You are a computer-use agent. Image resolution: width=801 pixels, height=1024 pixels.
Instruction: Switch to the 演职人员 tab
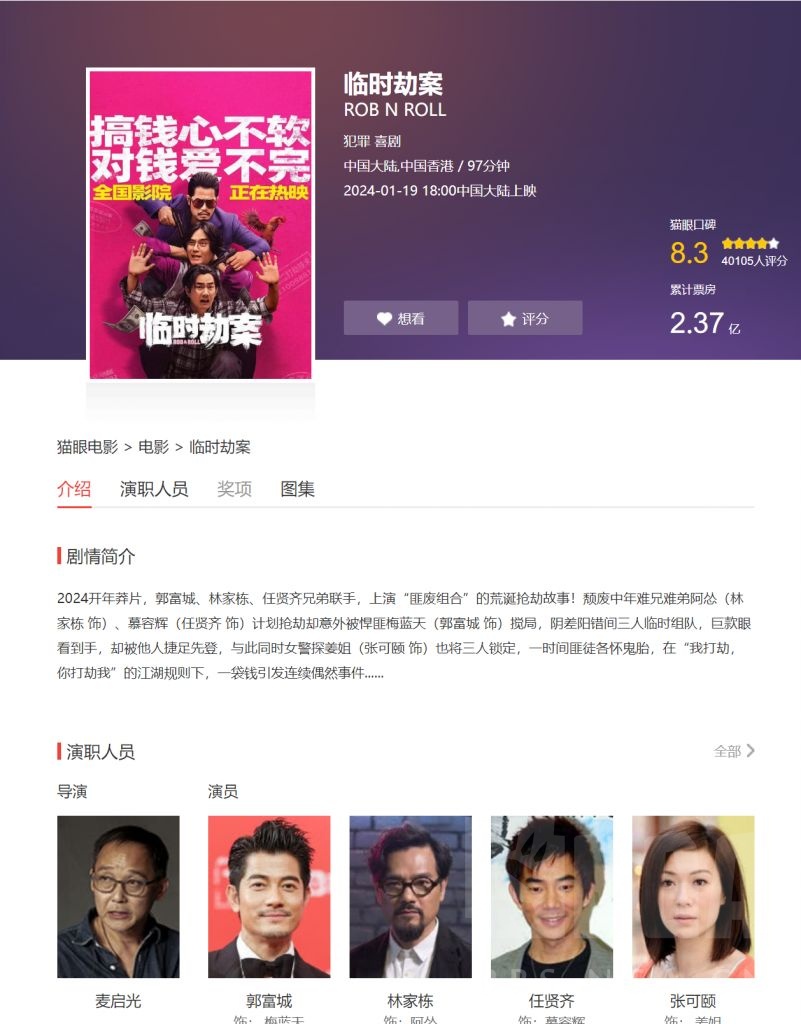tap(154, 489)
